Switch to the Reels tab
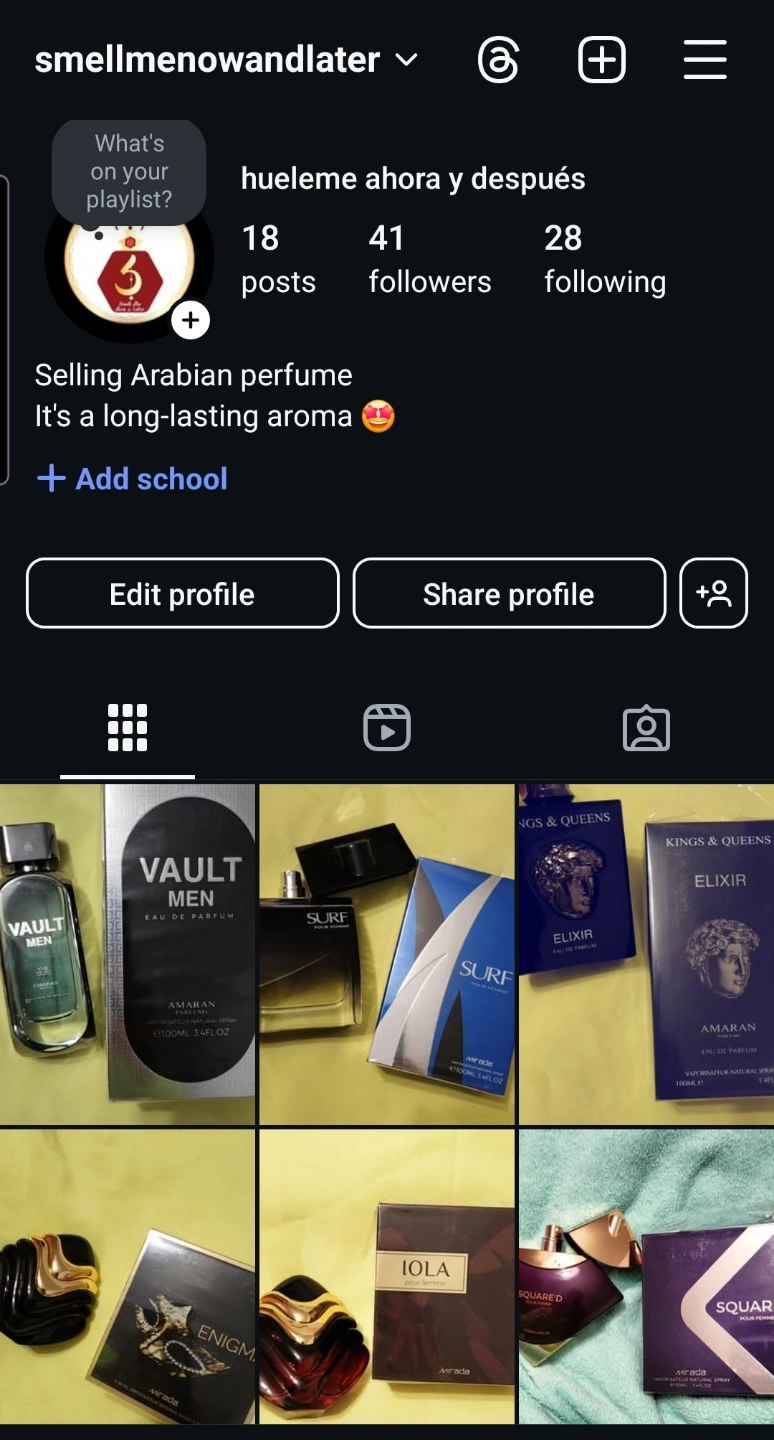The image size is (774, 1440). (387, 727)
